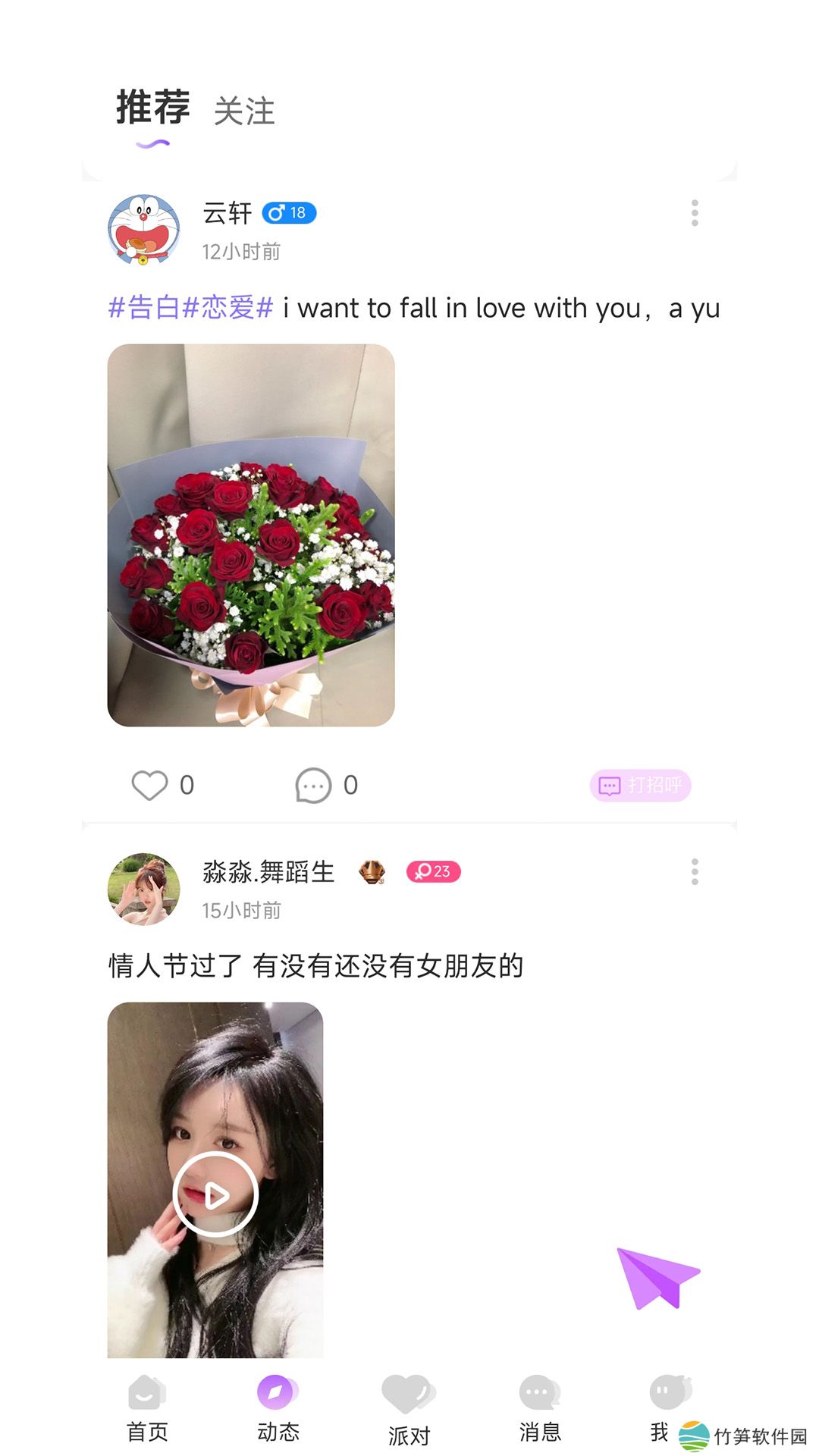Open overflow menu on 淼淼.舞蹈生's post
Image resolution: width=819 pixels, height=1456 pixels.
694,872
